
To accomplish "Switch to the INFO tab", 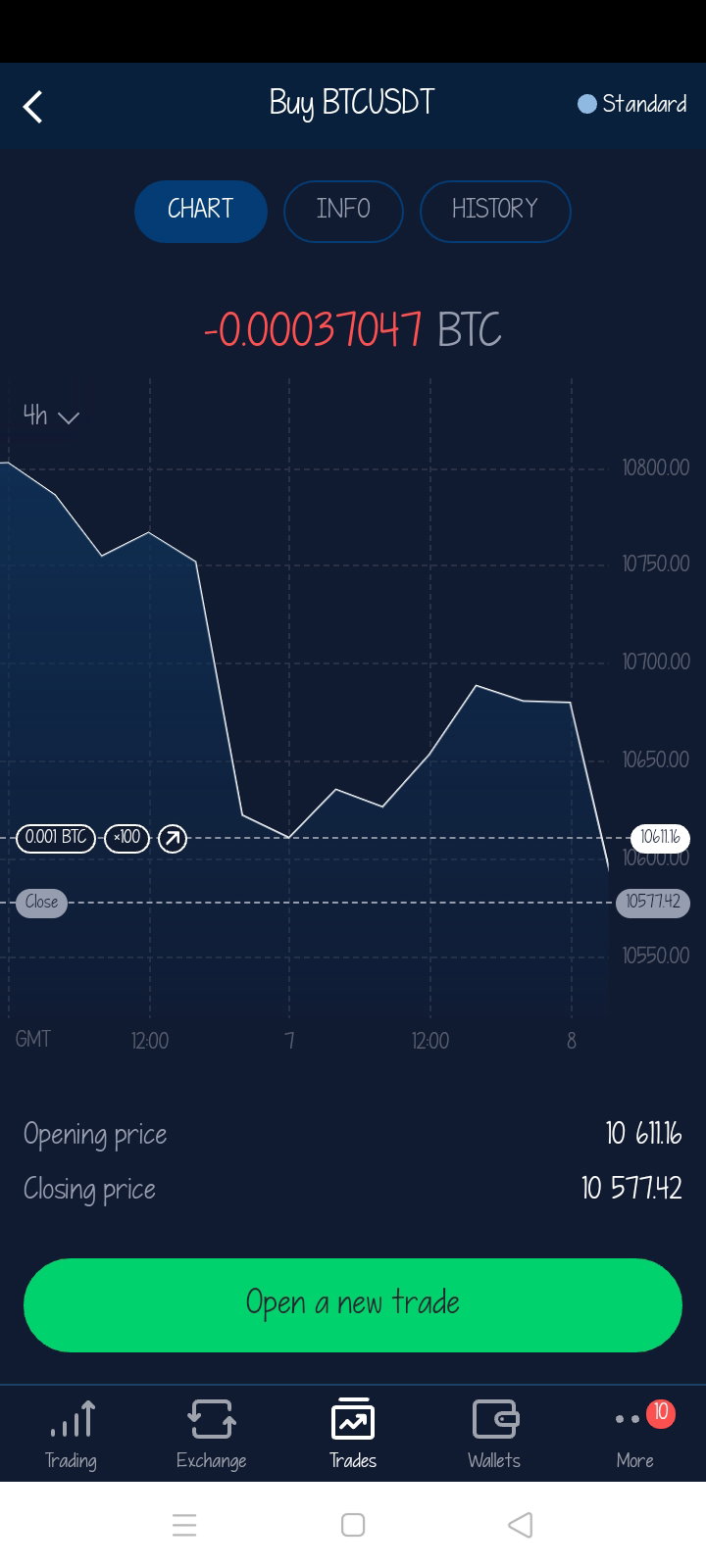I will pos(343,211).
